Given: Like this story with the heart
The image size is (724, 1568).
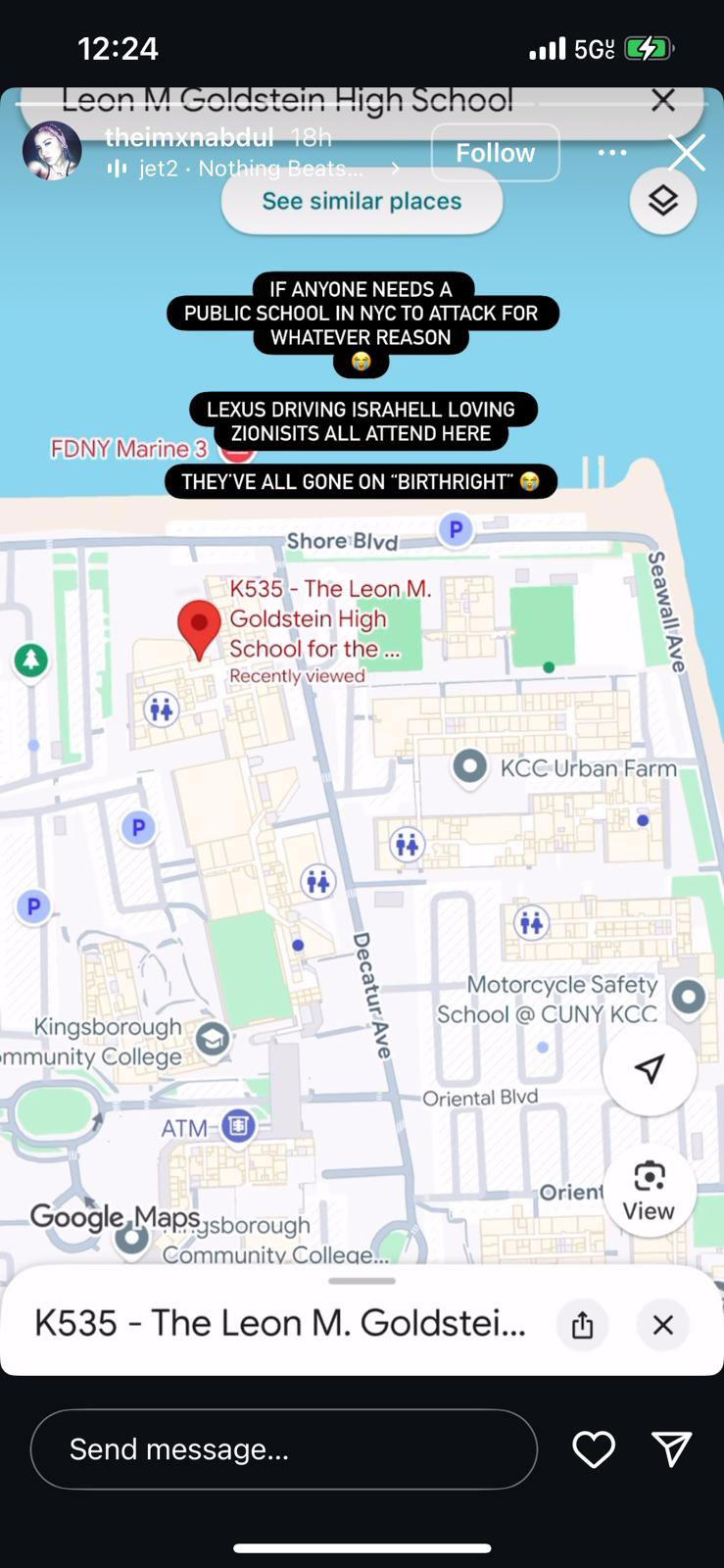Looking at the screenshot, I should tap(594, 1448).
